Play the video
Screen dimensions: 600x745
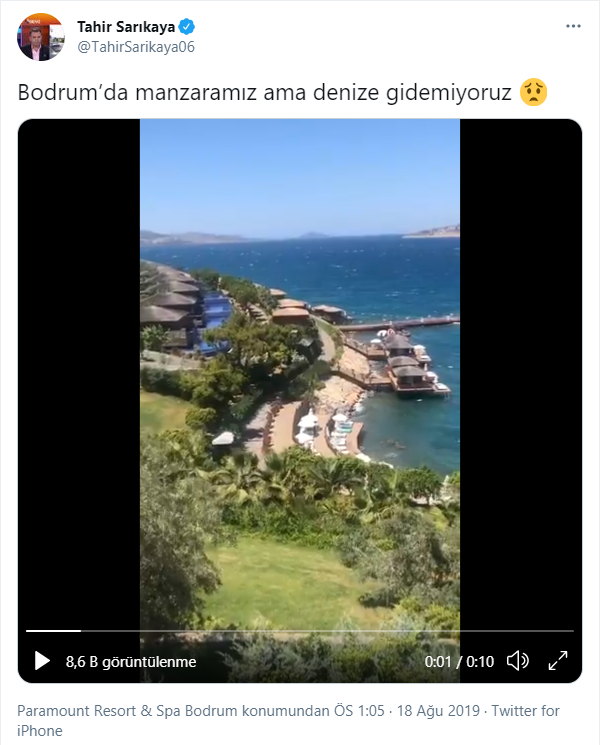pos(42,661)
